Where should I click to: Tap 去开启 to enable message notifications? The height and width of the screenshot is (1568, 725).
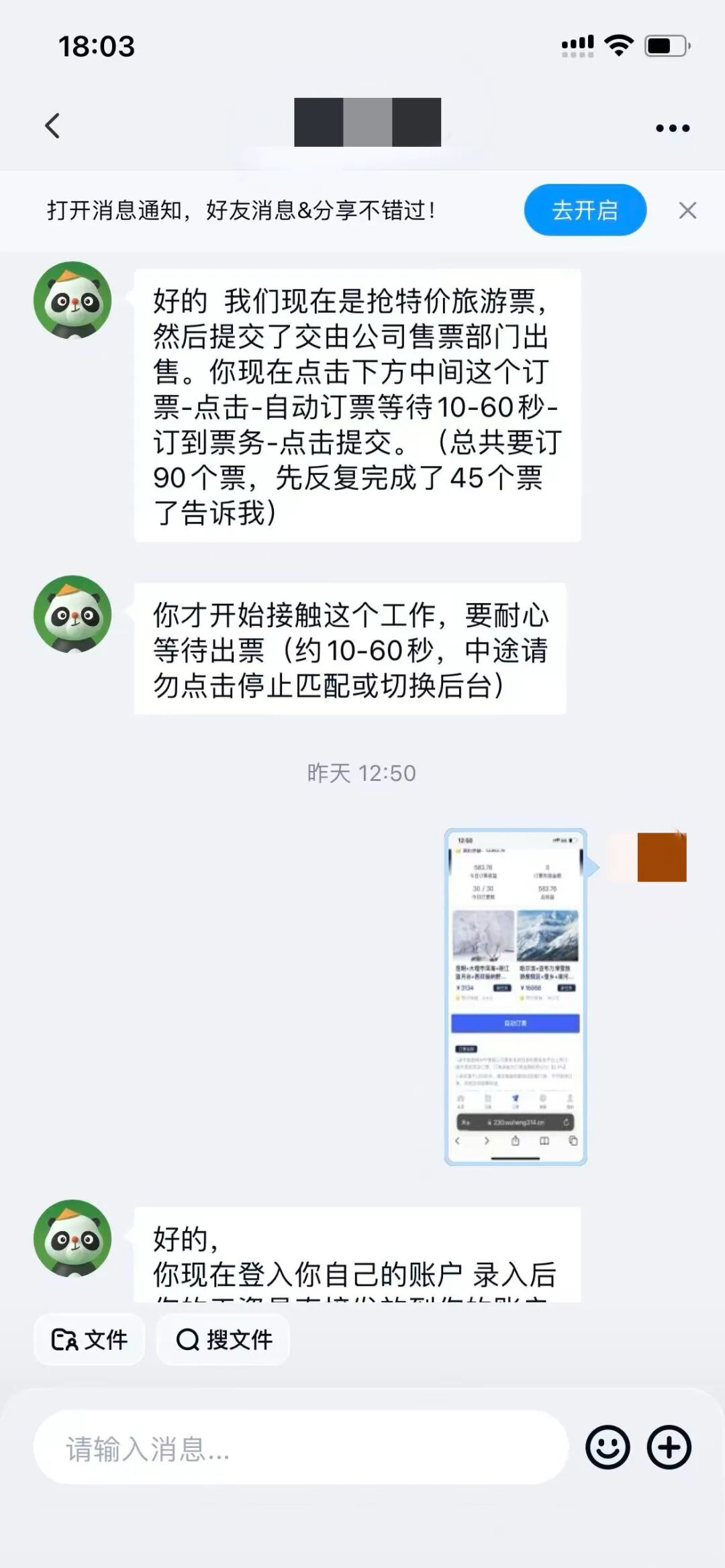[585, 210]
